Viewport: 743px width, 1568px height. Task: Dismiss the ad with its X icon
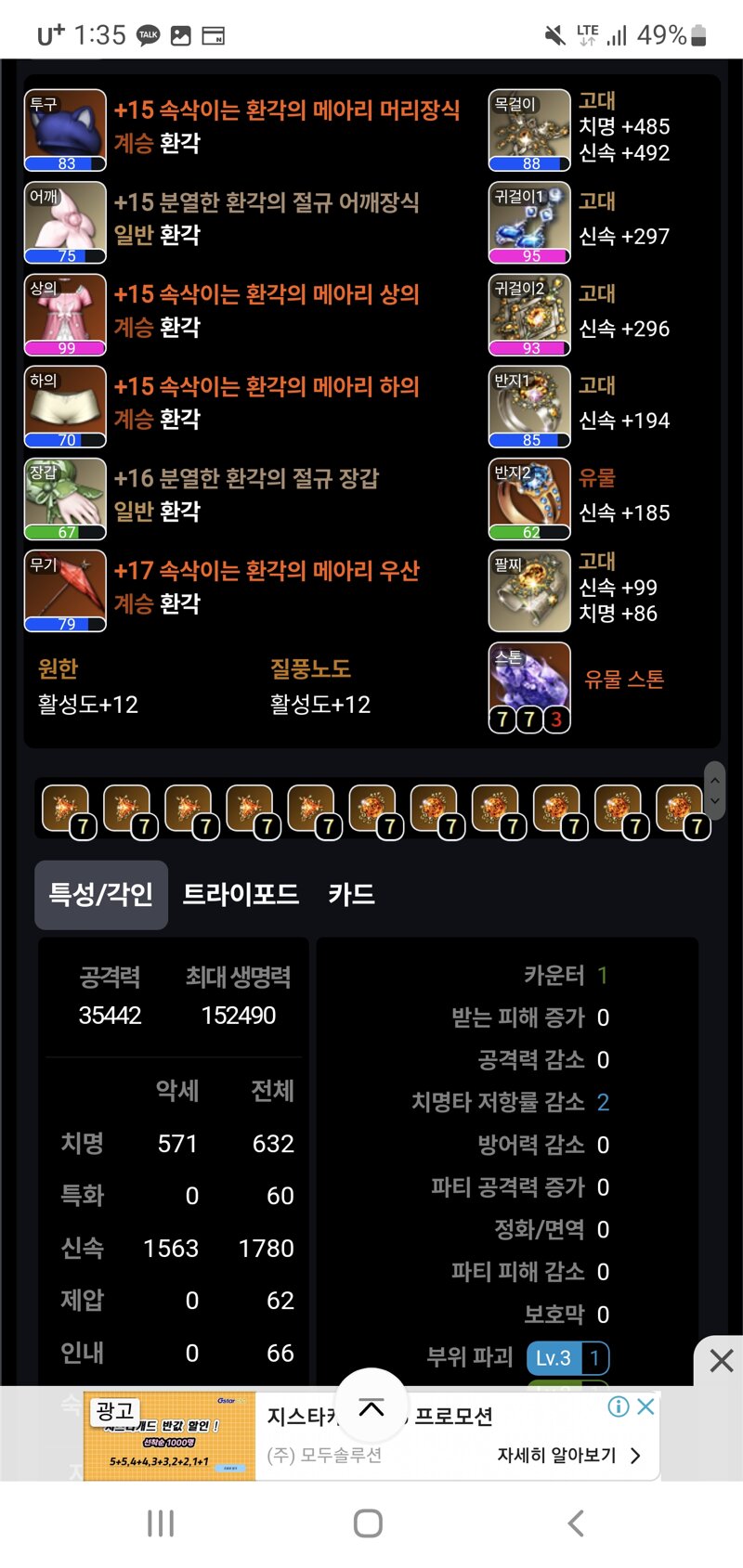point(646,1406)
